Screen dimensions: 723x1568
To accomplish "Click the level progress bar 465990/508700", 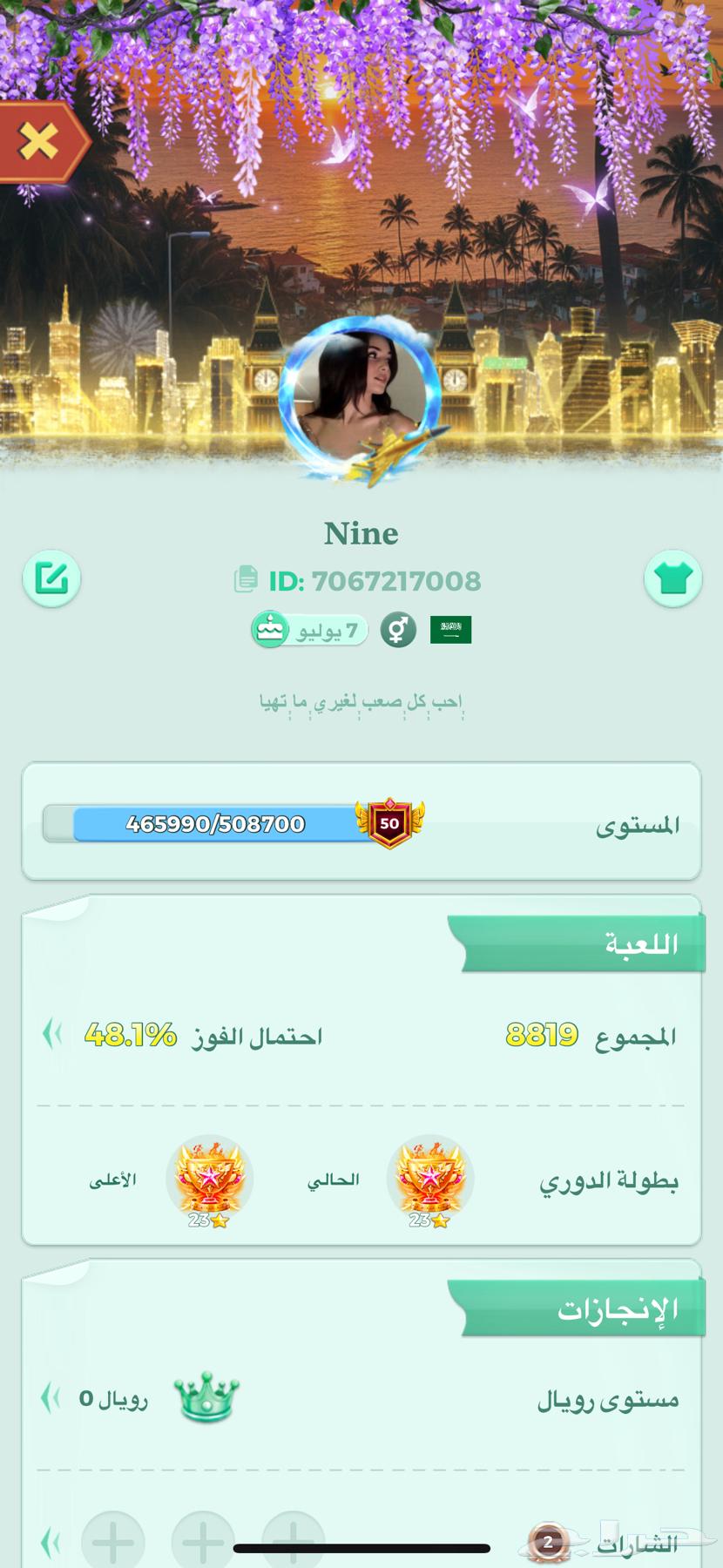I will [214, 823].
